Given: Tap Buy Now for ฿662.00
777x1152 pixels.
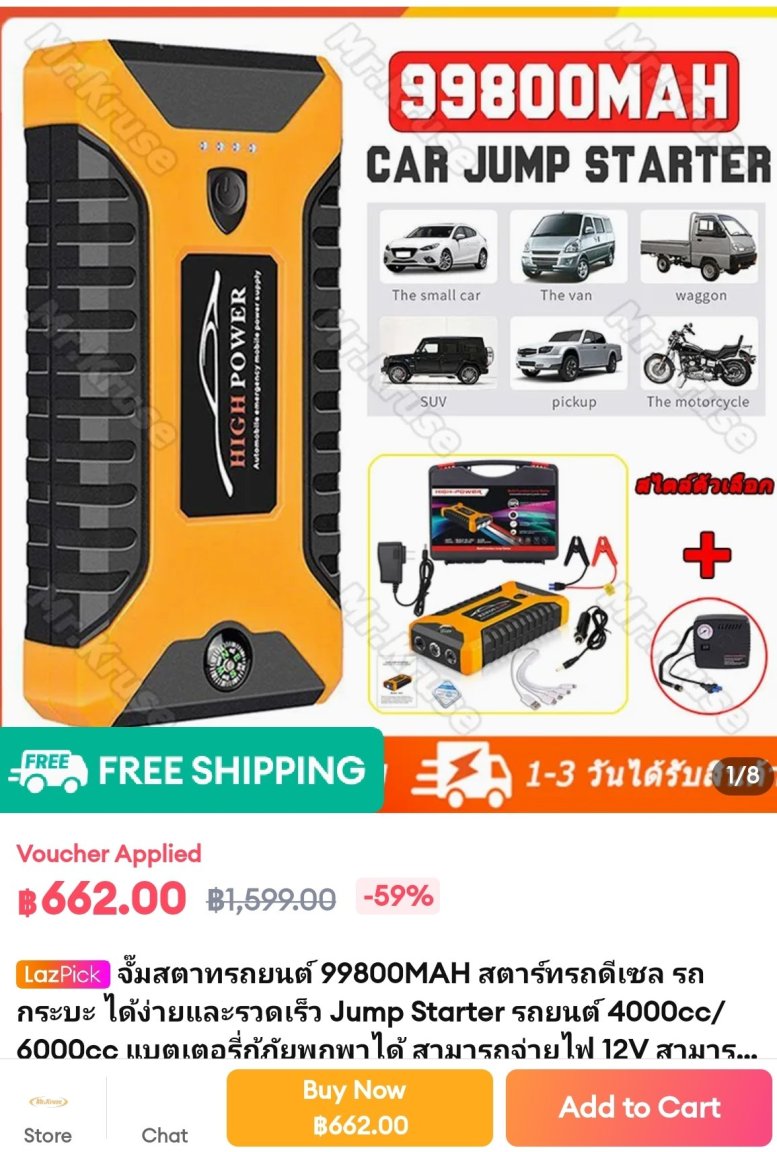Looking at the screenshot, I should click(360, 1107).
